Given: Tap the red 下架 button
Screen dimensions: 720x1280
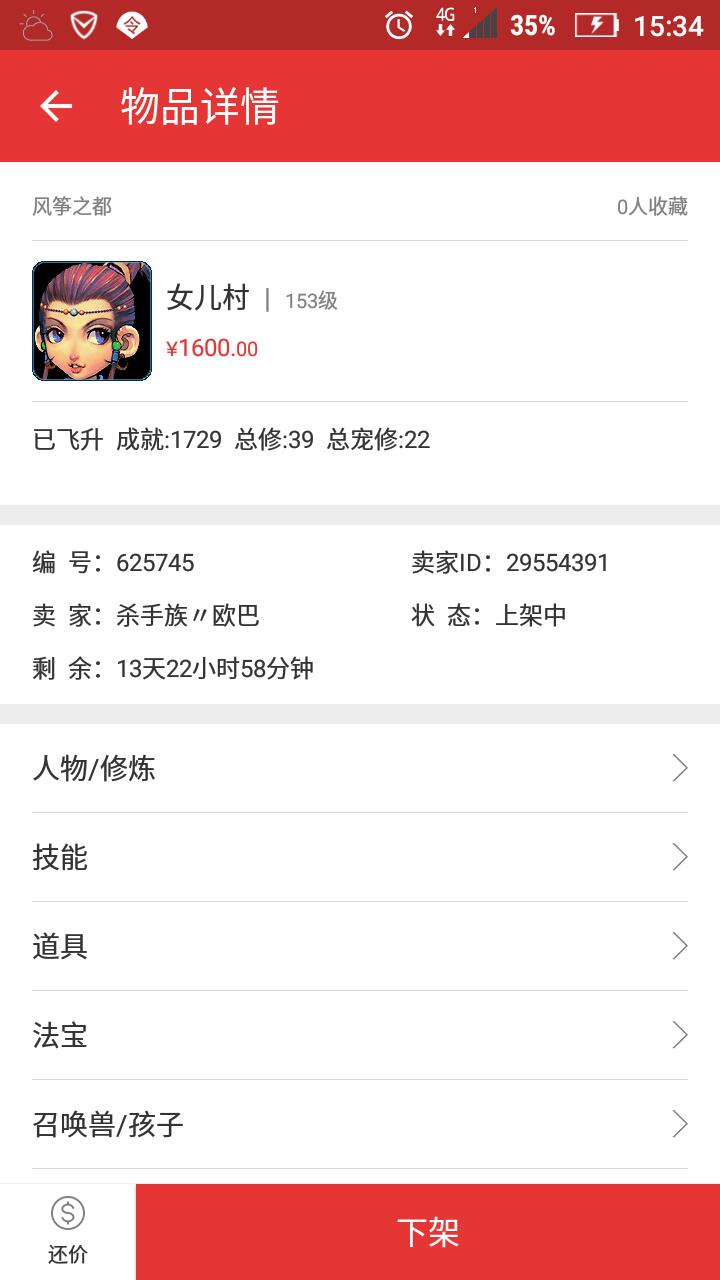Looking at the screenshot, I should point(428,1232).
